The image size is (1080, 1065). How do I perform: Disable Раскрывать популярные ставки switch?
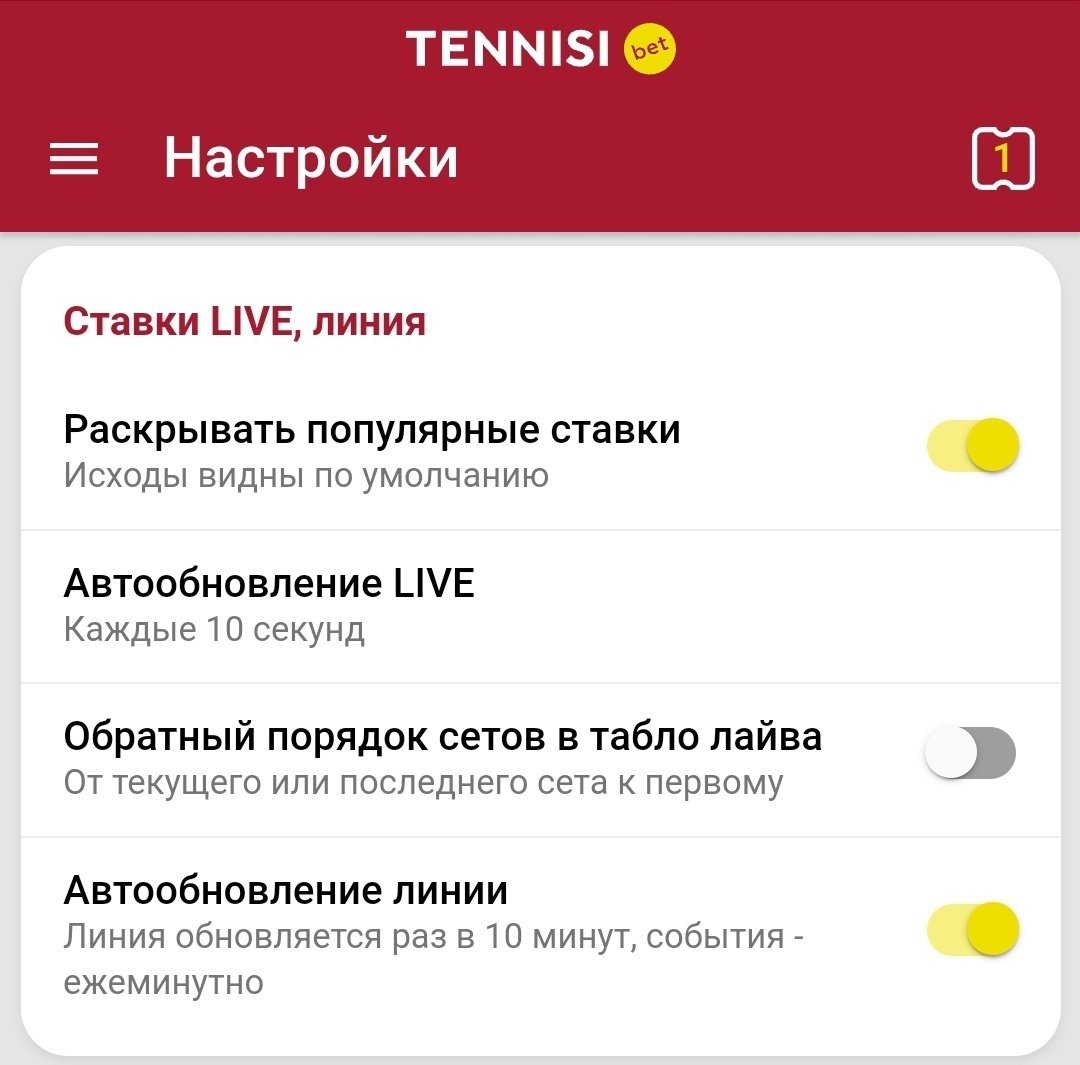[x=973, y=446]
